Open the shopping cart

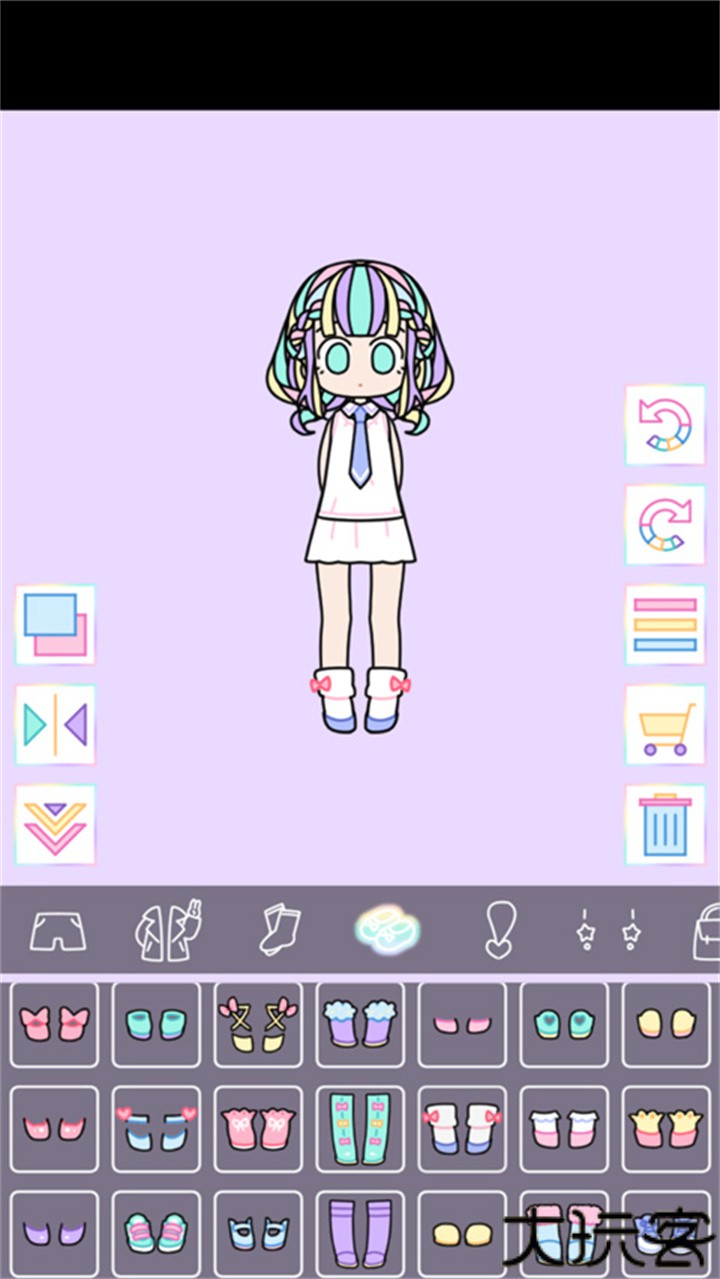pyautogui.click(x=664, y=726)
